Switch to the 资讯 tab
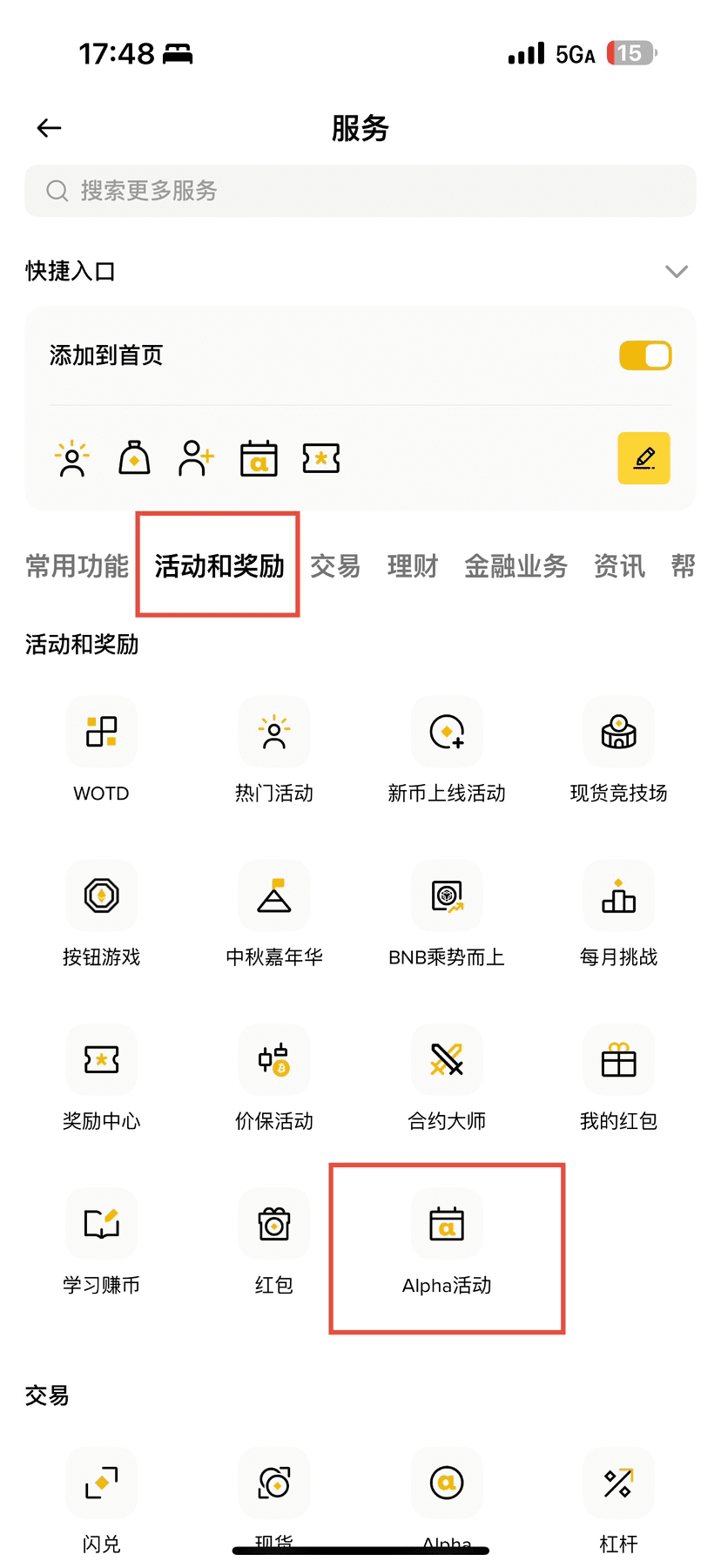The width and height of the screenshot is (721, 1568). coord(619,566)
